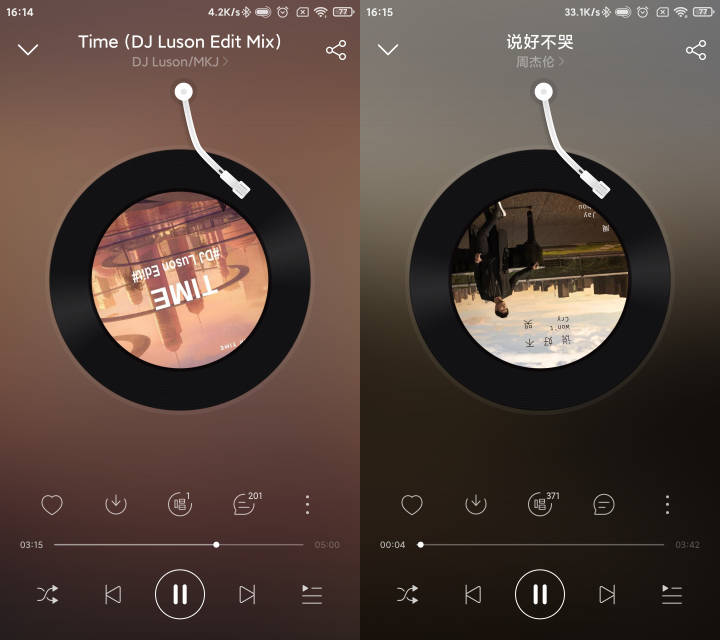Open the 201 comments on Time
The height and width of the screenshot is (640, 720).
tap(243, 504)
